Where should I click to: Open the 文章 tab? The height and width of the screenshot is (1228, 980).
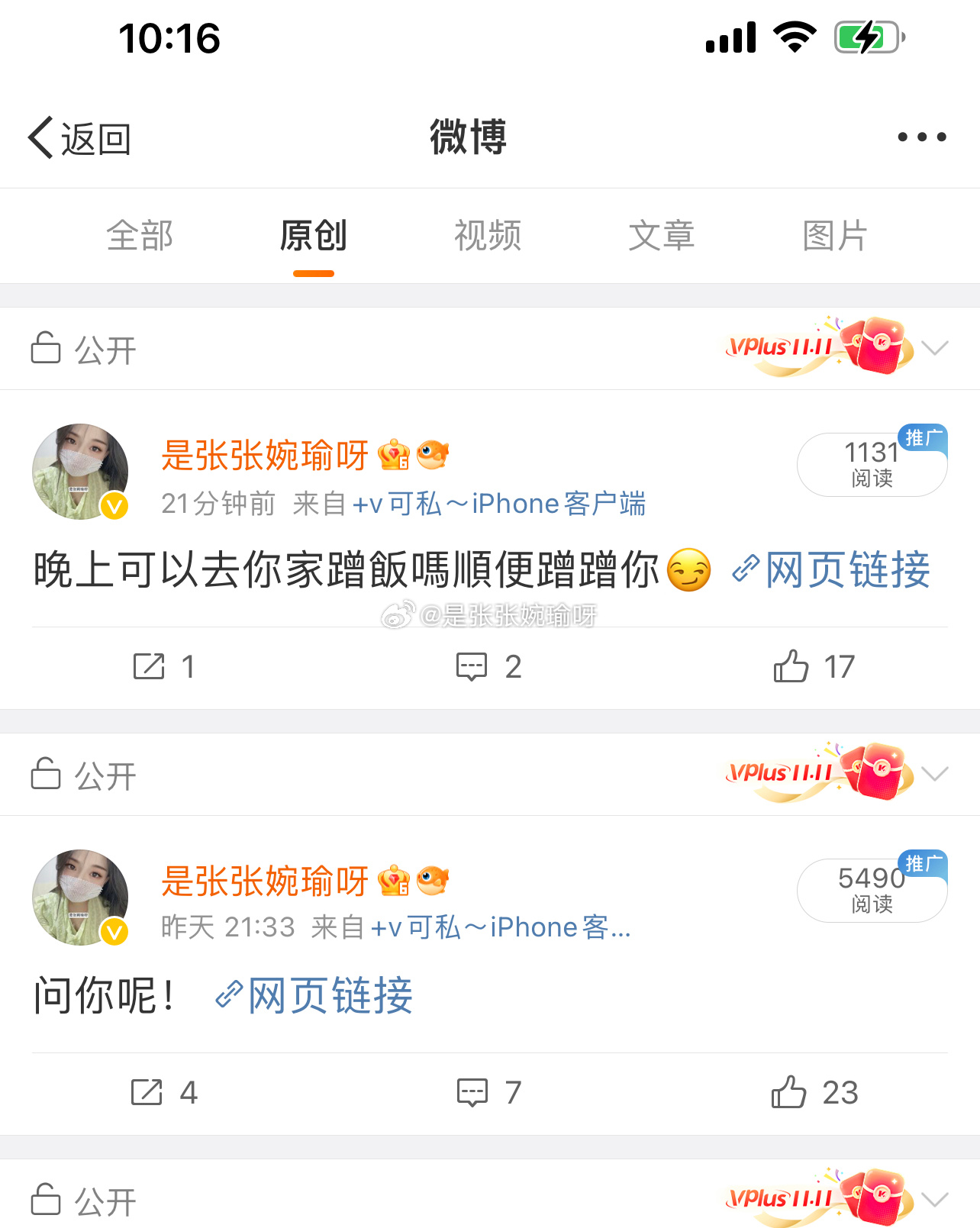pyautogui.click(x=661, y=235)
